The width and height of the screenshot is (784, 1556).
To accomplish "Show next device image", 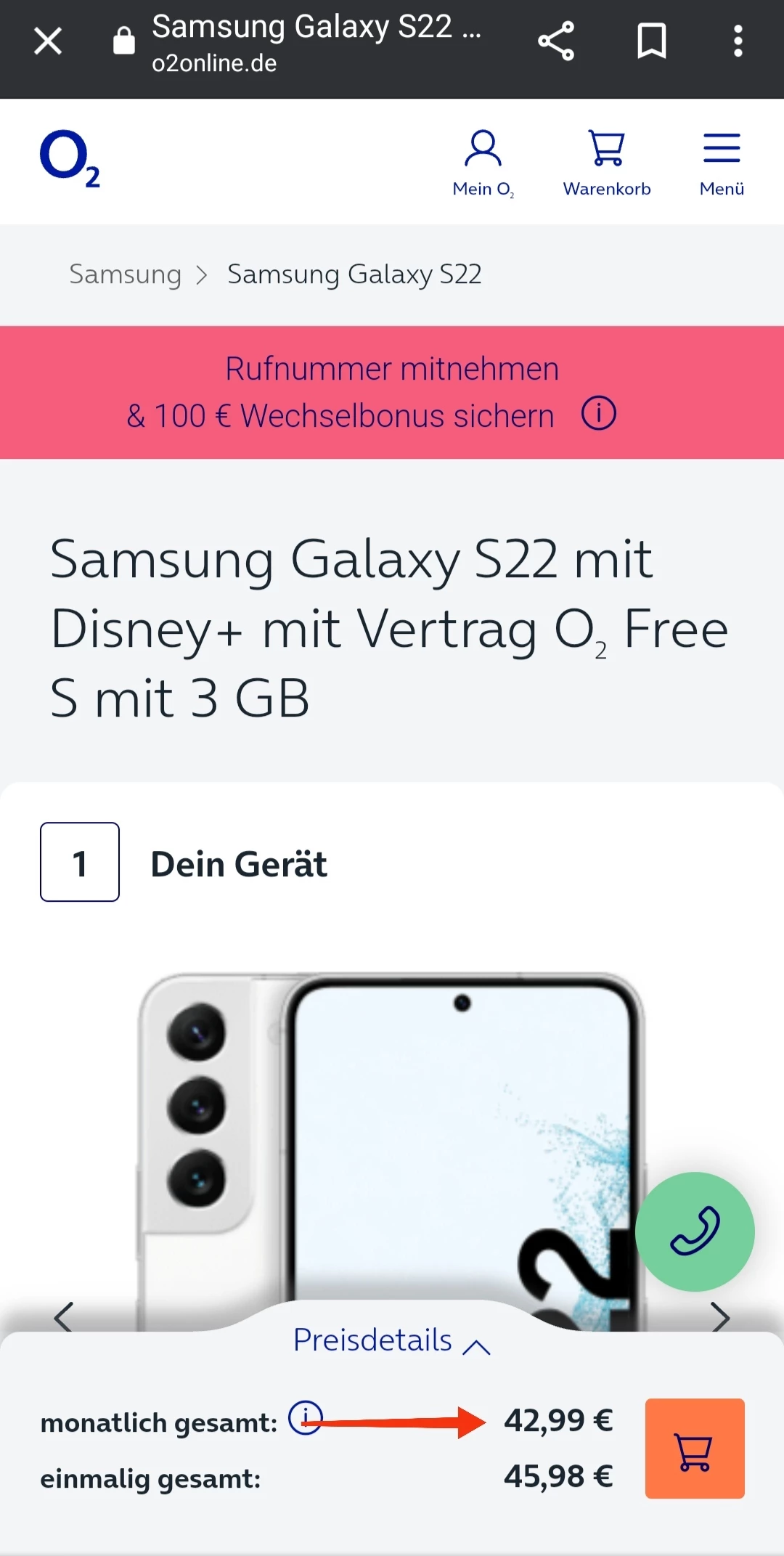I will [x=720, y=1316].
